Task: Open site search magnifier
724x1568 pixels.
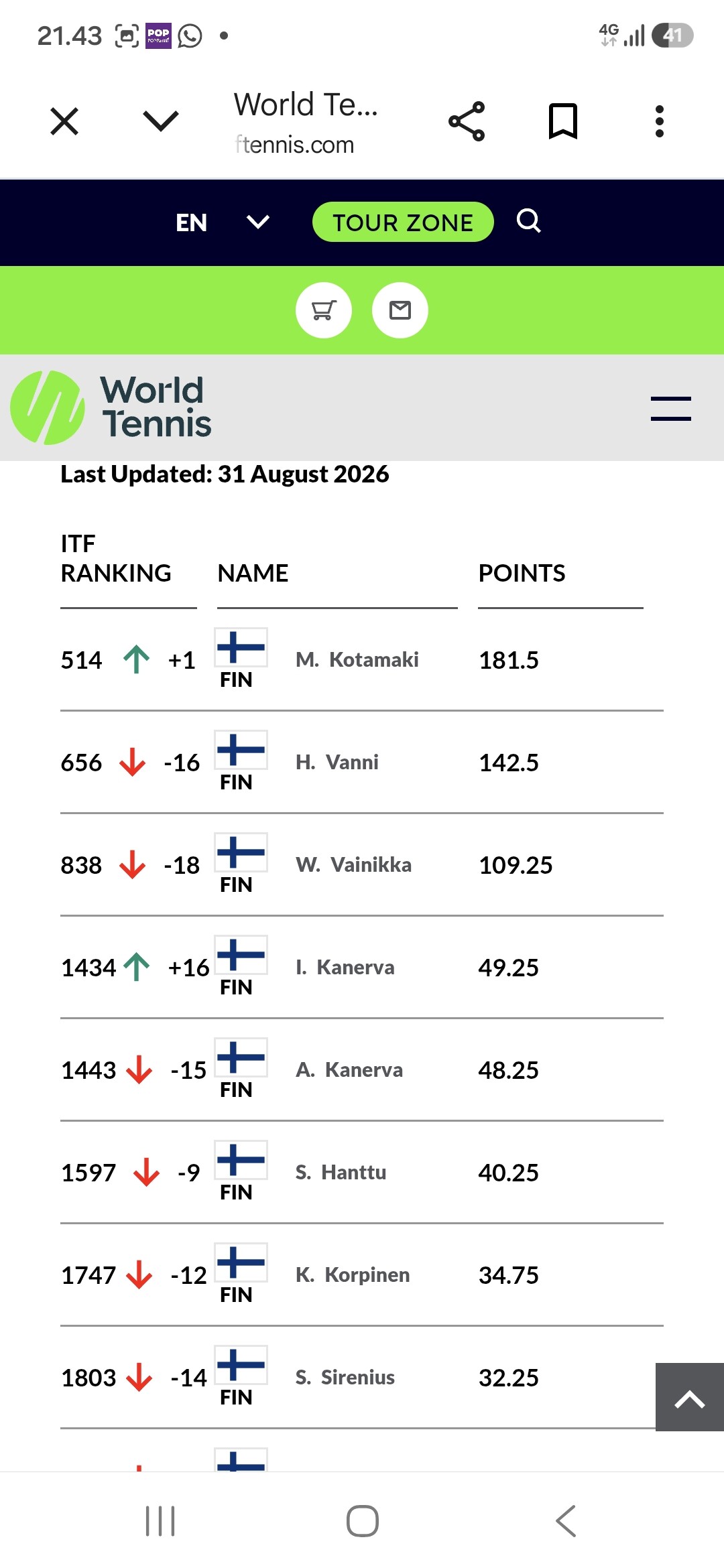Action: 529,220
